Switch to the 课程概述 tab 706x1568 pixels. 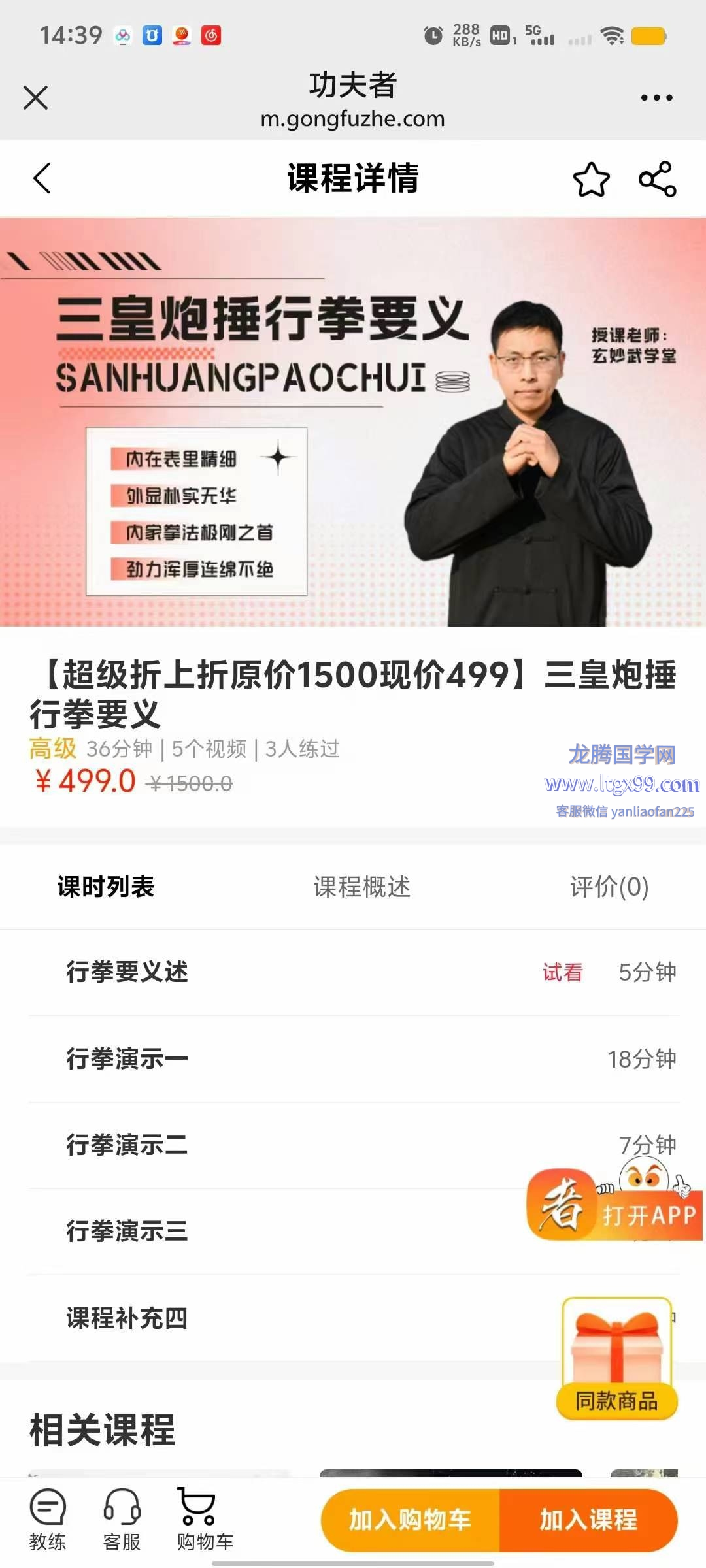coord(361,887)
